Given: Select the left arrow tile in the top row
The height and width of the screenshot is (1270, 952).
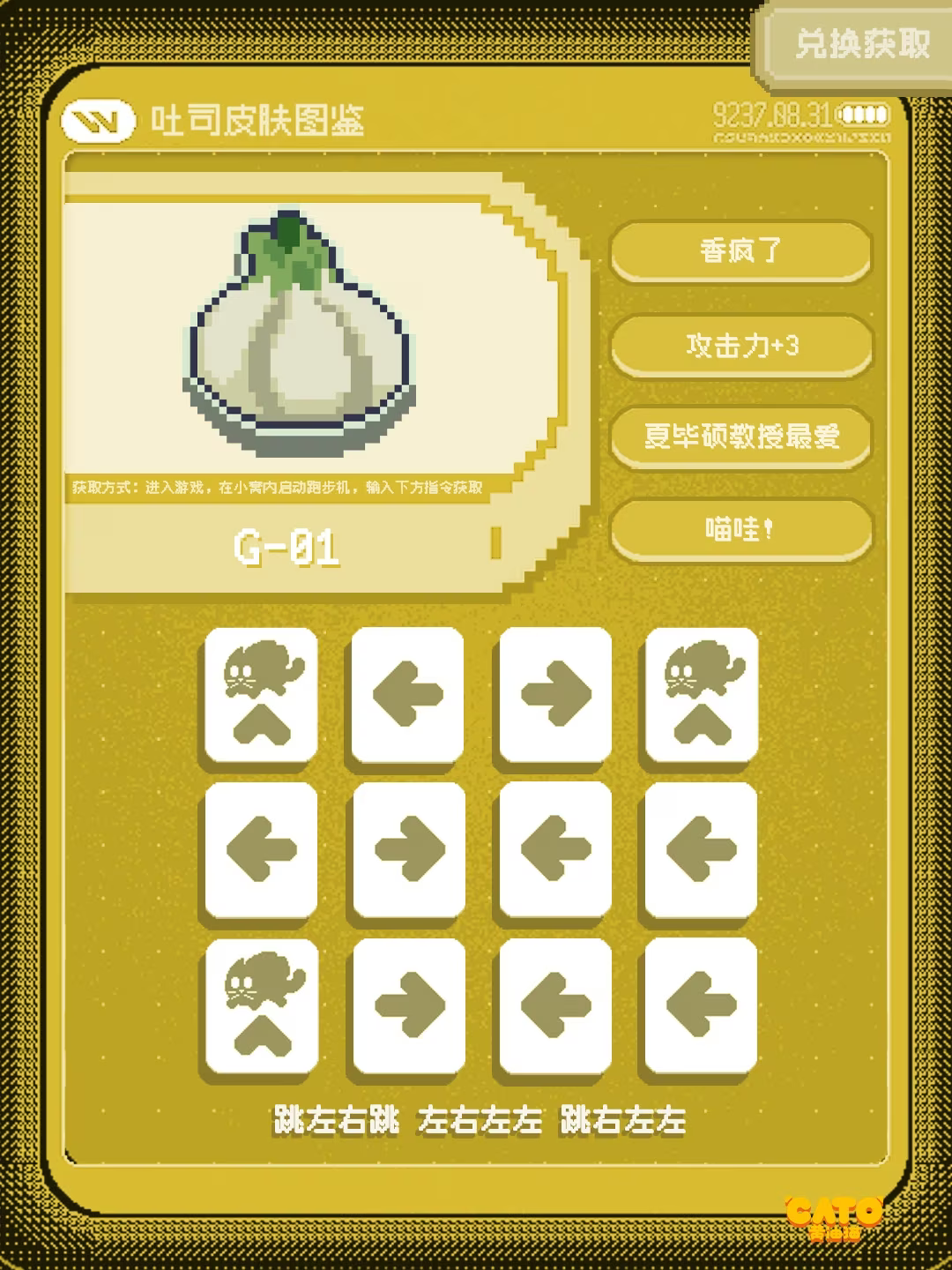Looking at the screenshot, I should (406, 694).
